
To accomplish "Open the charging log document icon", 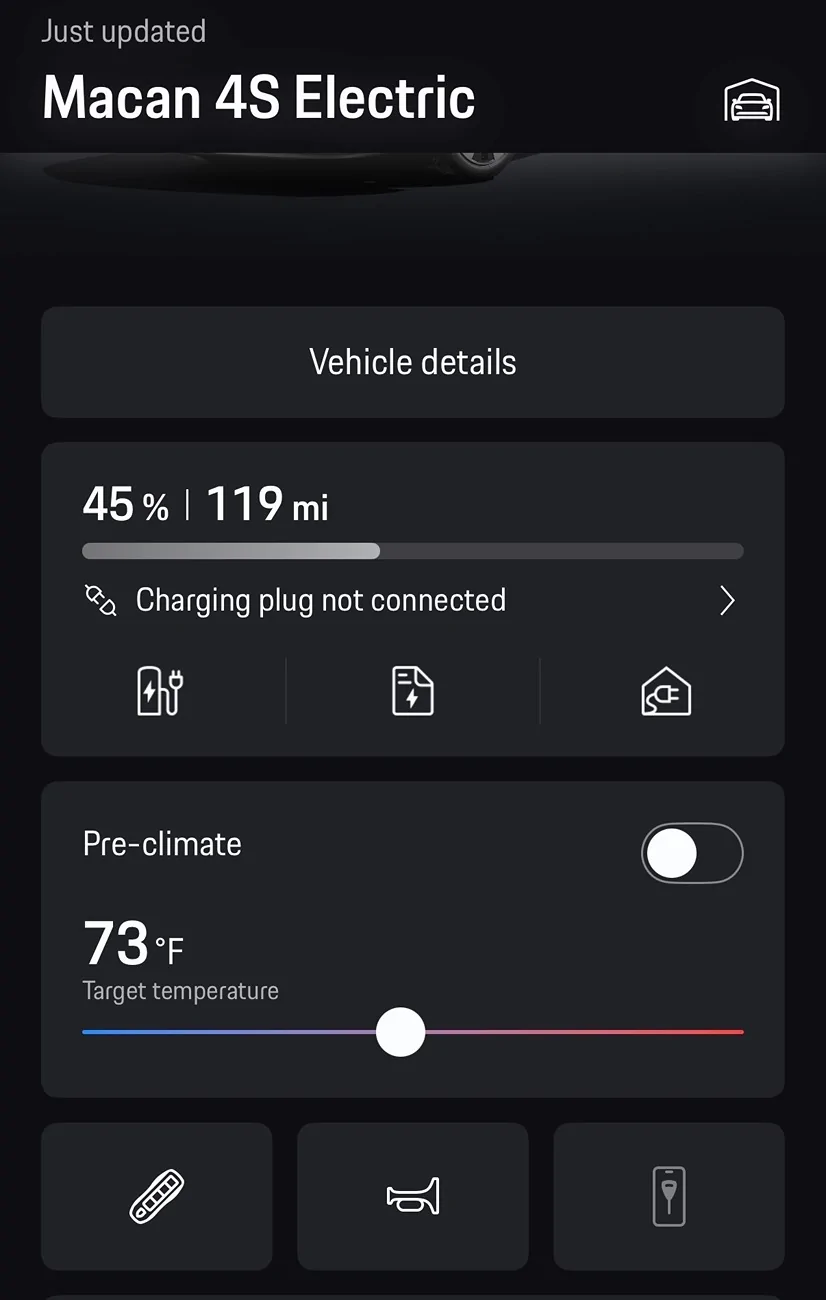I will coord(412,690).
